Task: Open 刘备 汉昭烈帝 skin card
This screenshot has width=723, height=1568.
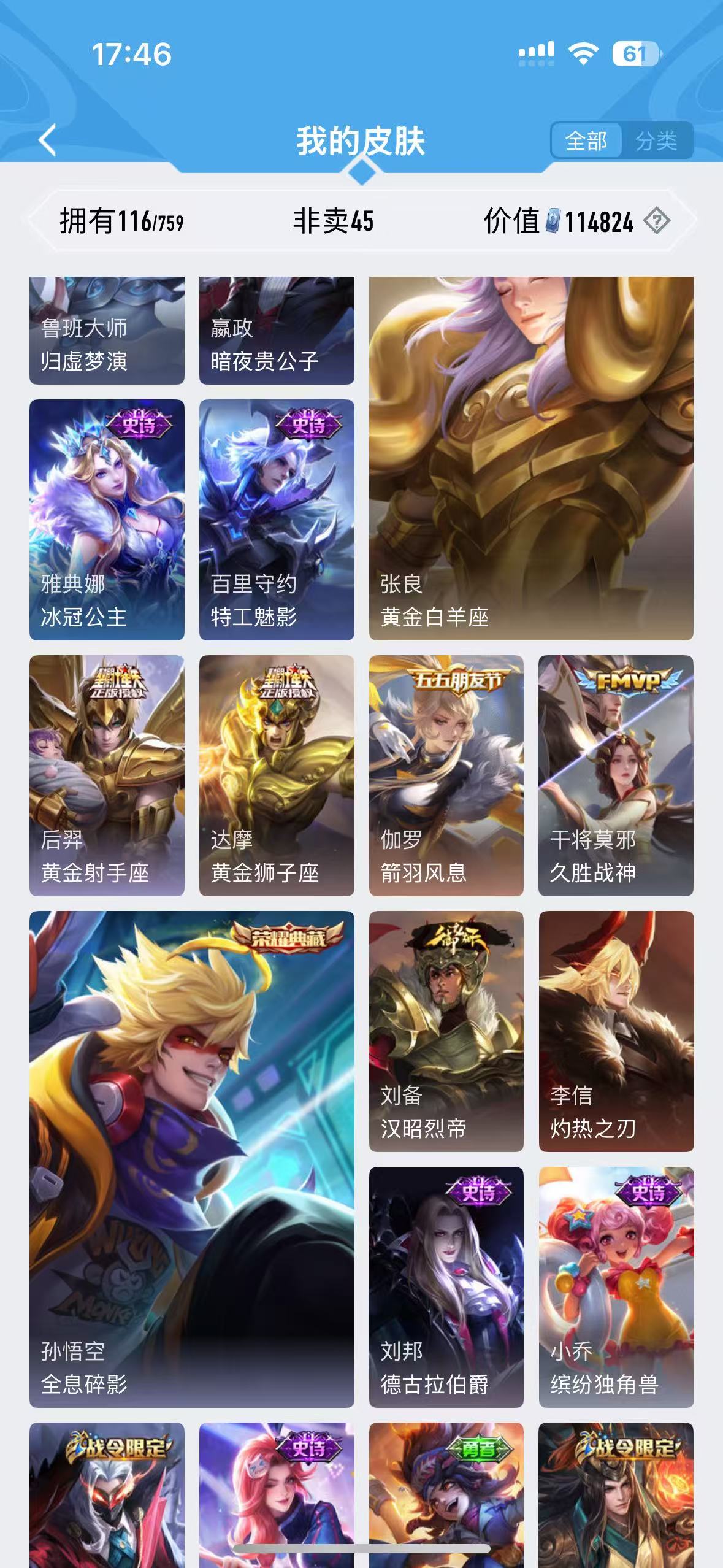Action: [446, 1031]
